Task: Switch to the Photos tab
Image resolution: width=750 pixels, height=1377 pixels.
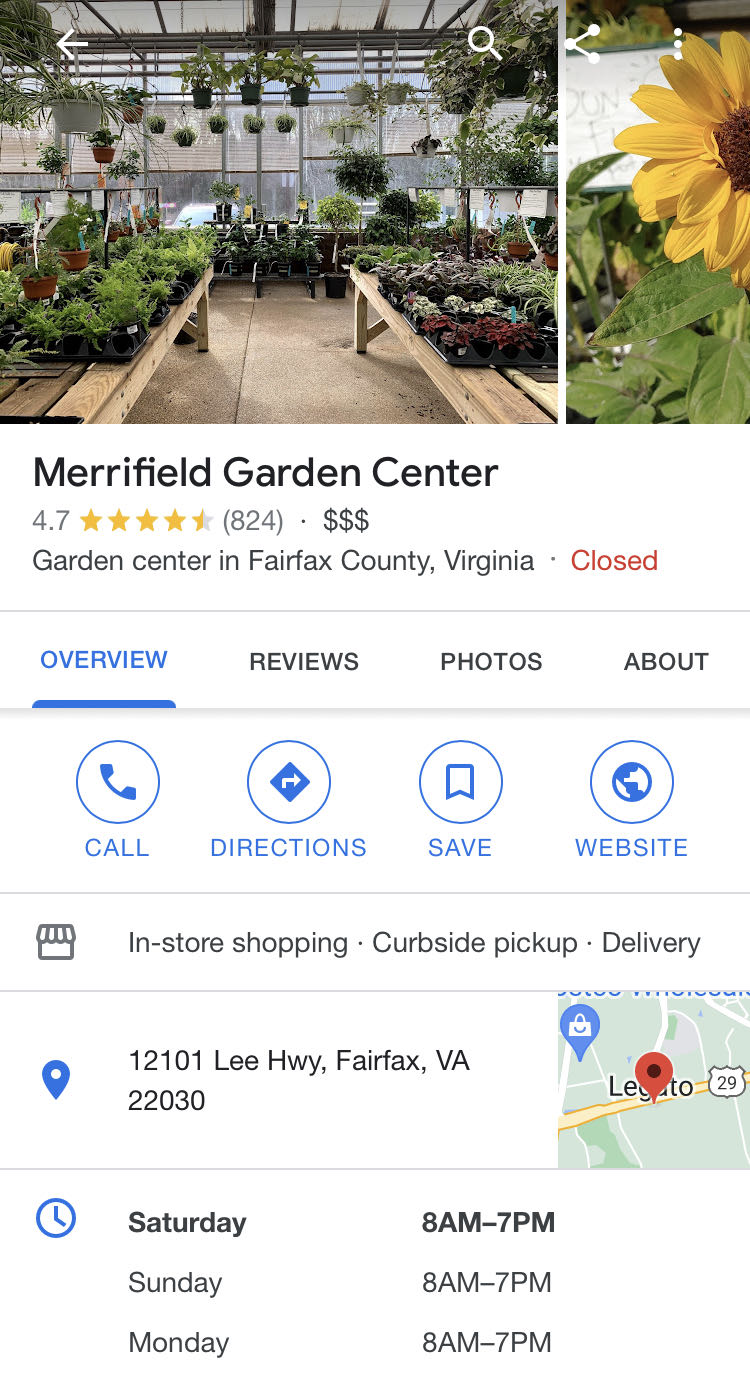Action: 491,662
